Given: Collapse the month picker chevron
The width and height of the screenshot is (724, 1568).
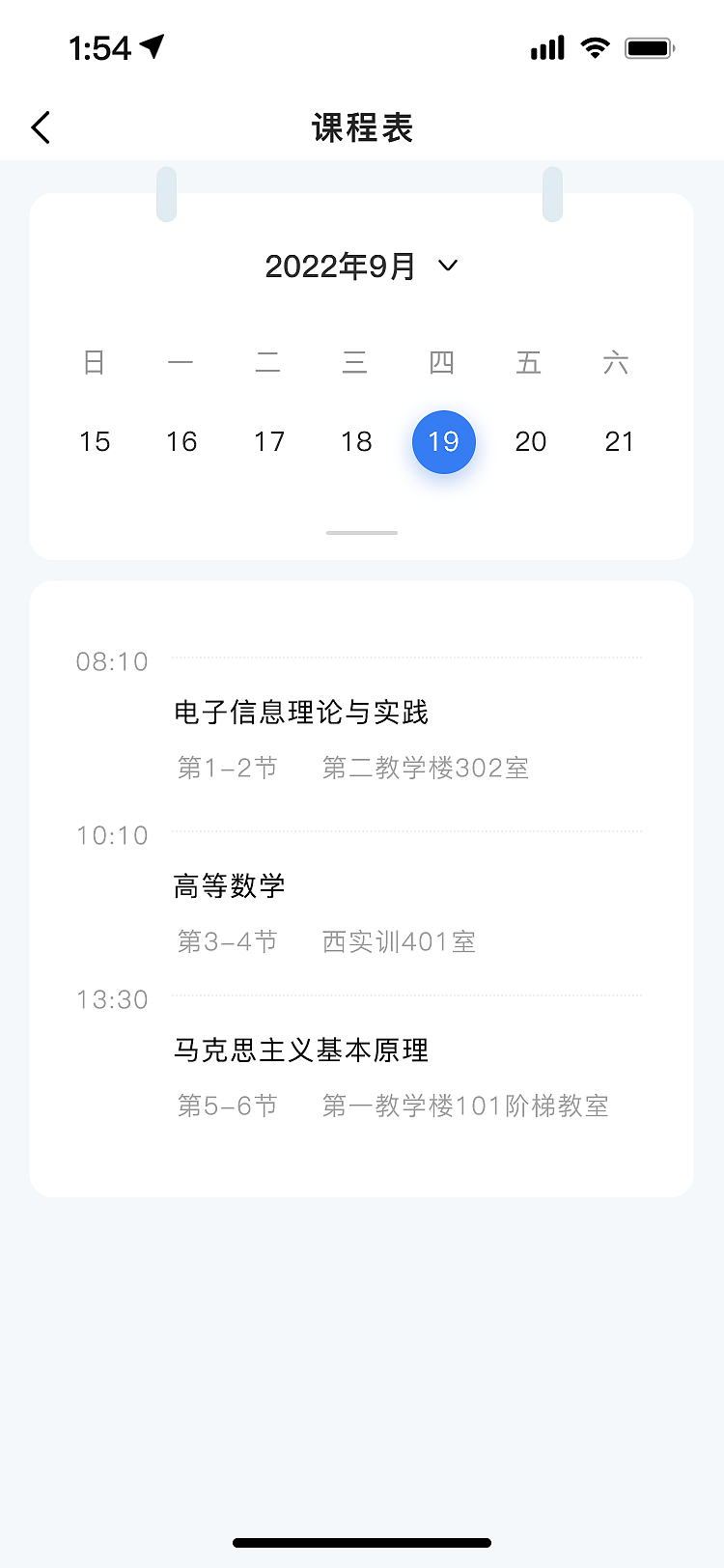Looking at the screenshot, I should [x=447, y=266].
